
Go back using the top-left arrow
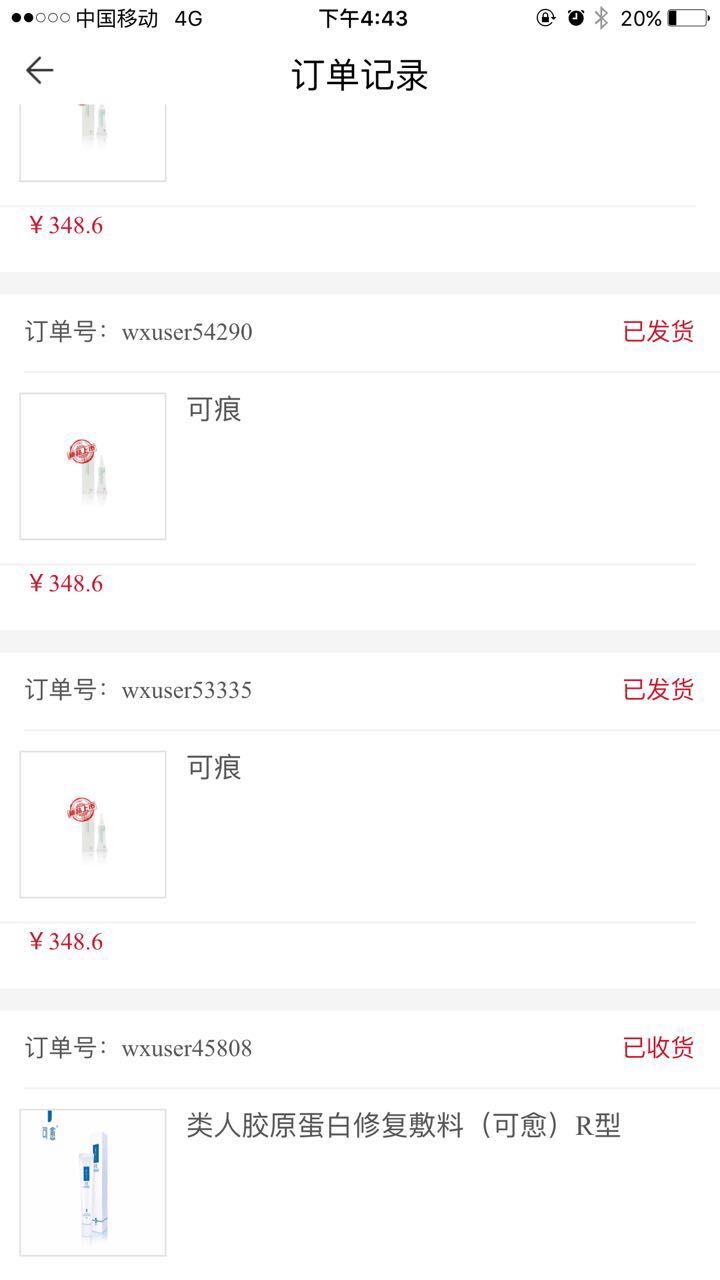point(39,70)
